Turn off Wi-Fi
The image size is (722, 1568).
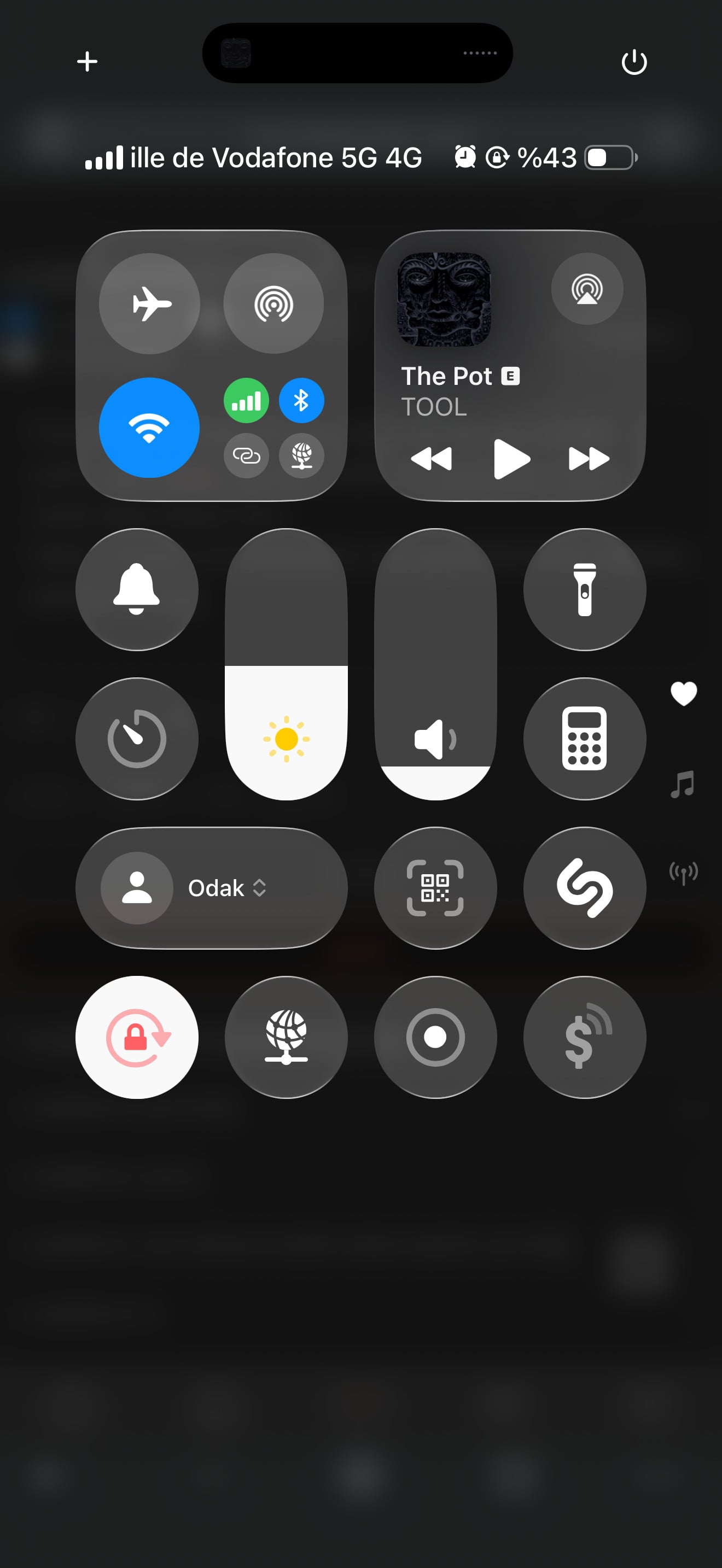149,428
